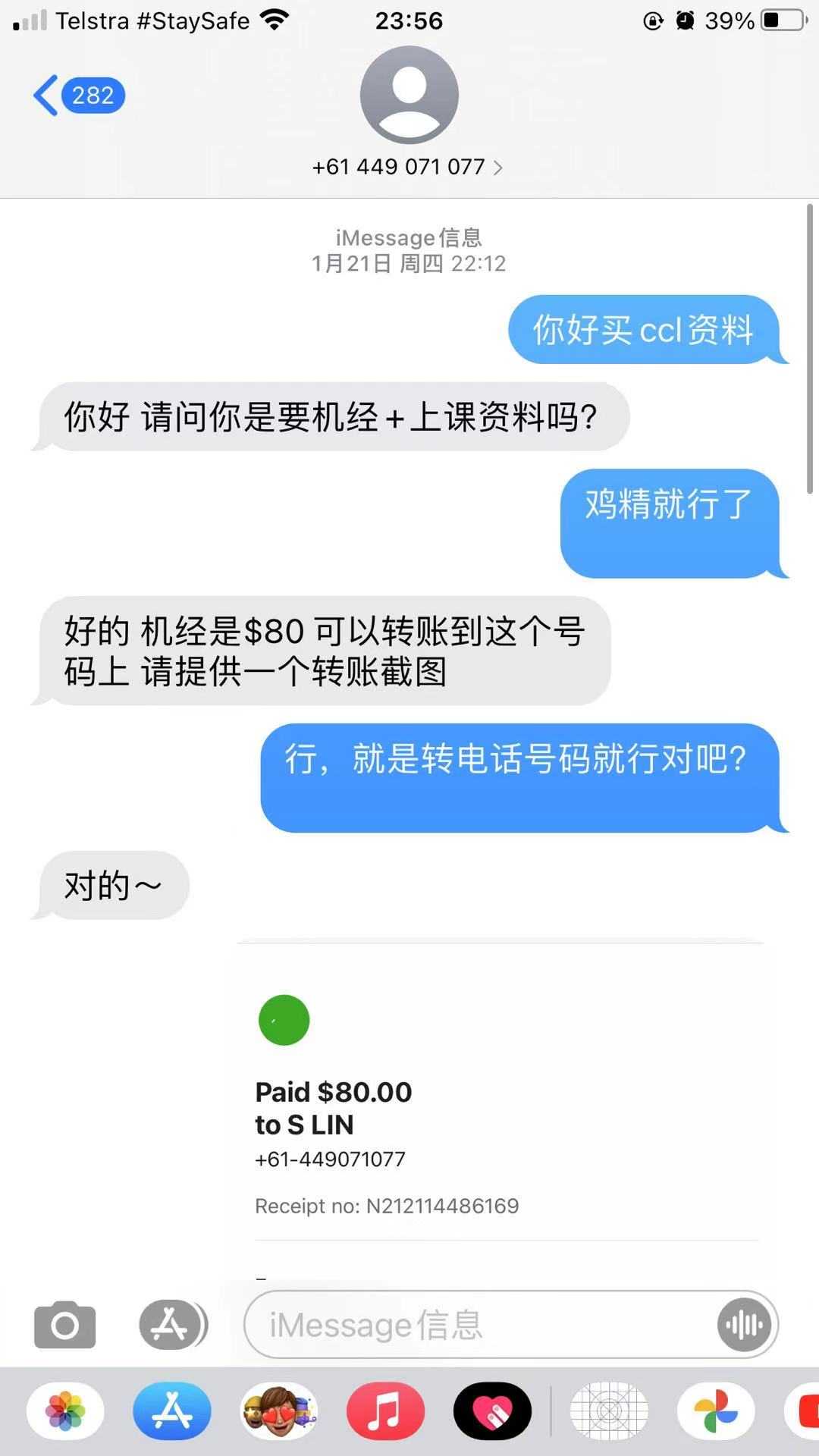
Task: Open the grid-pattern iMessage app icon
Action: 609,1411
